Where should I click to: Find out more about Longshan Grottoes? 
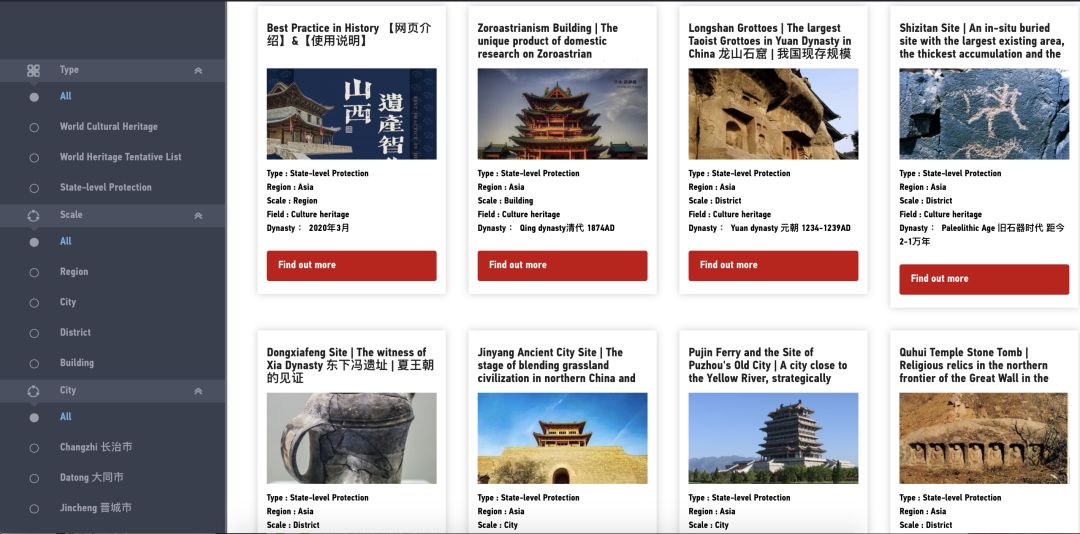773,265
